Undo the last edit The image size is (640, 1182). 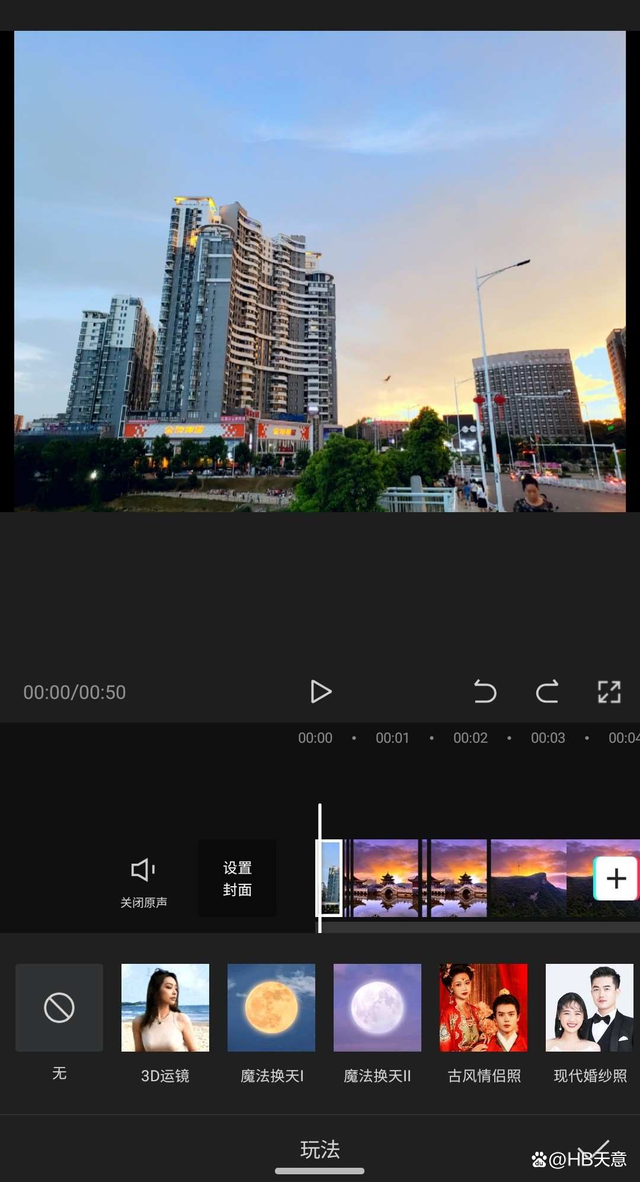(485, 691)
